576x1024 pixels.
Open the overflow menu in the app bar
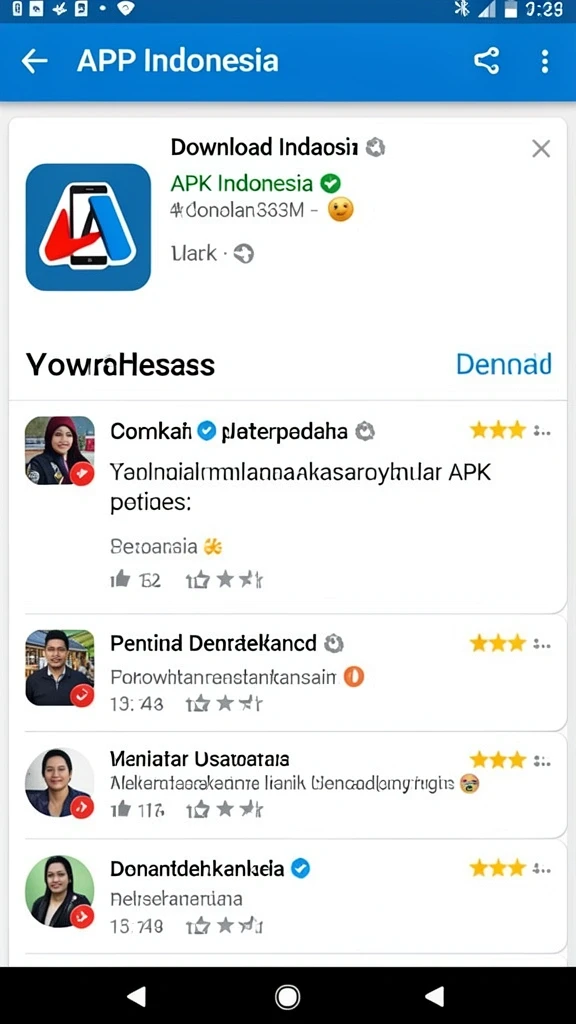point(545,61)
